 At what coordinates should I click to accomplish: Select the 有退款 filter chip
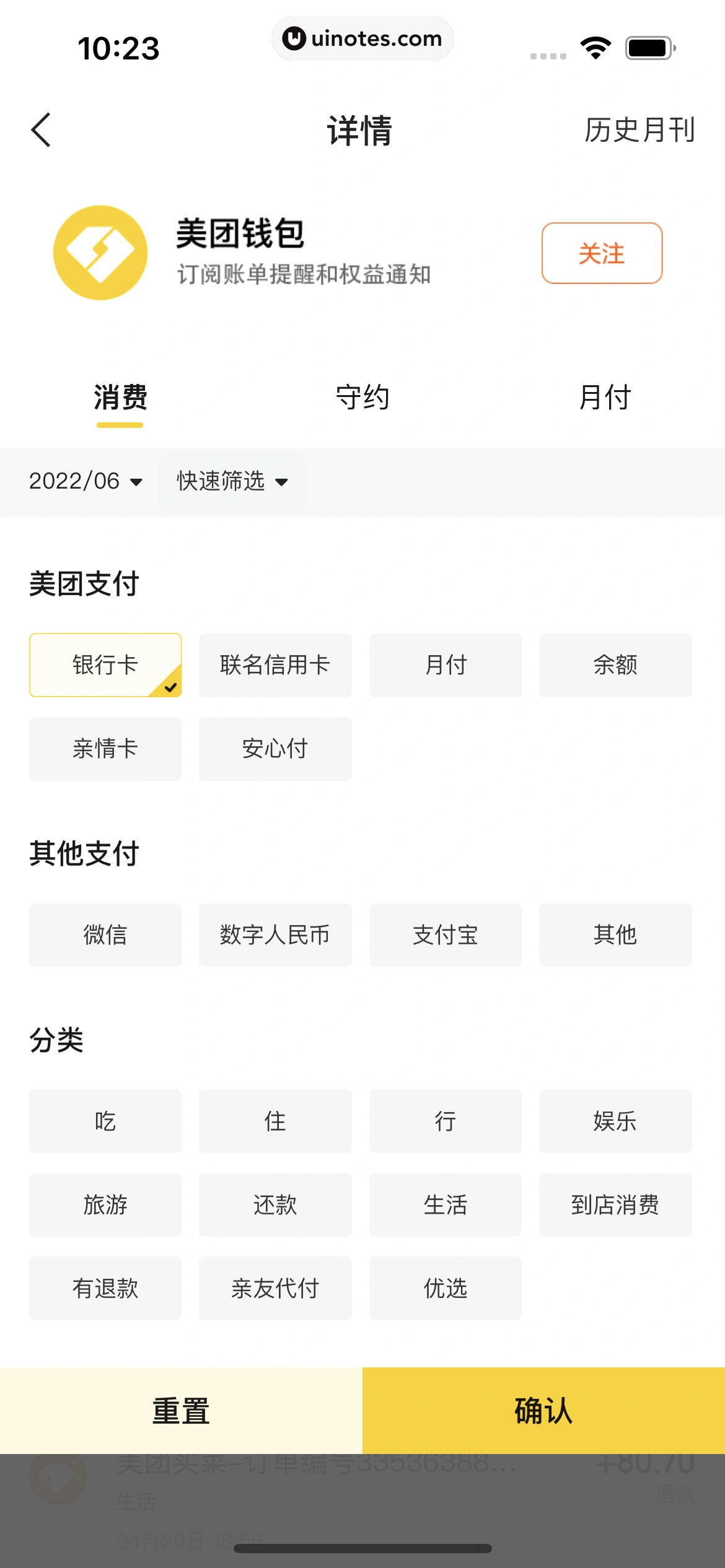point(105,1288)
